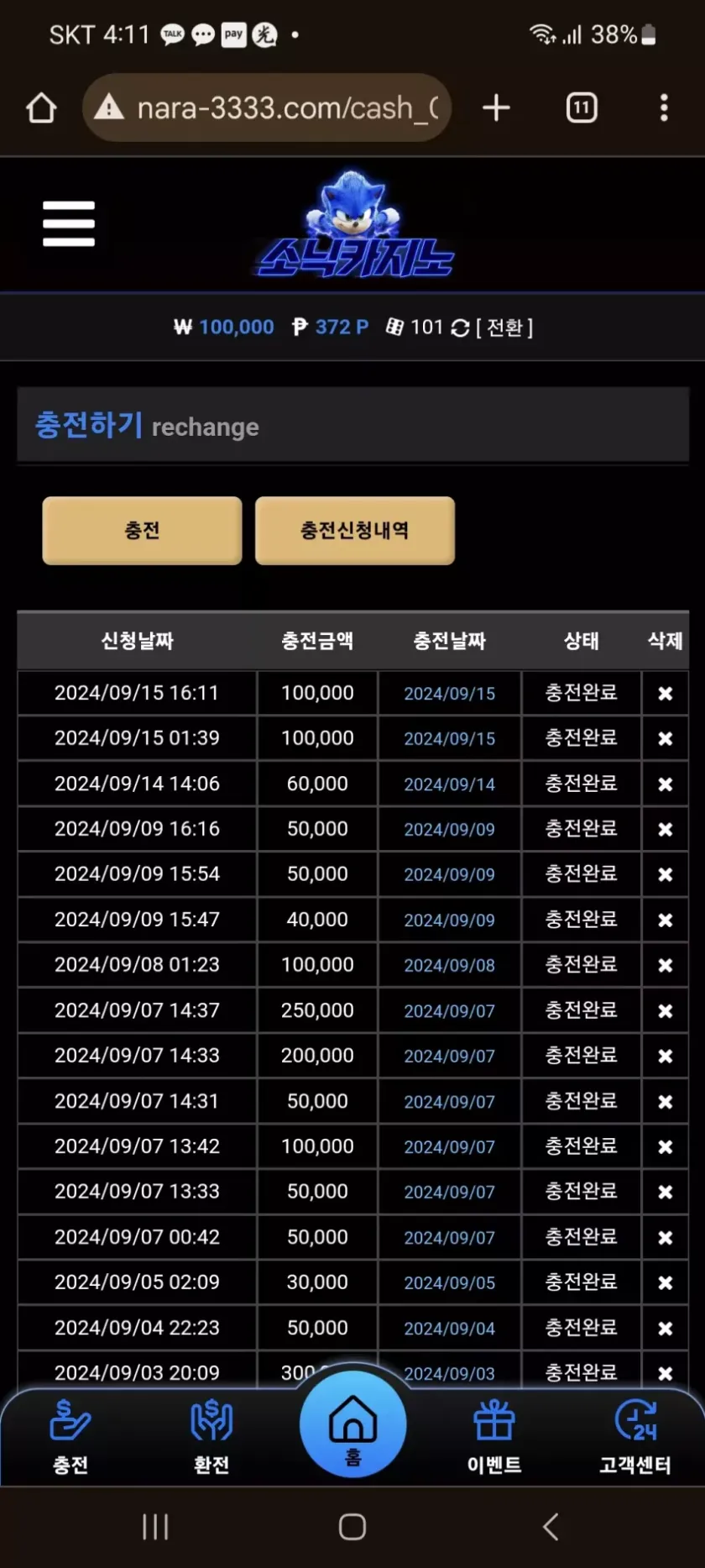705x1568 pixels.
Task: Select the 충전 yellow button
Action: 142,530
